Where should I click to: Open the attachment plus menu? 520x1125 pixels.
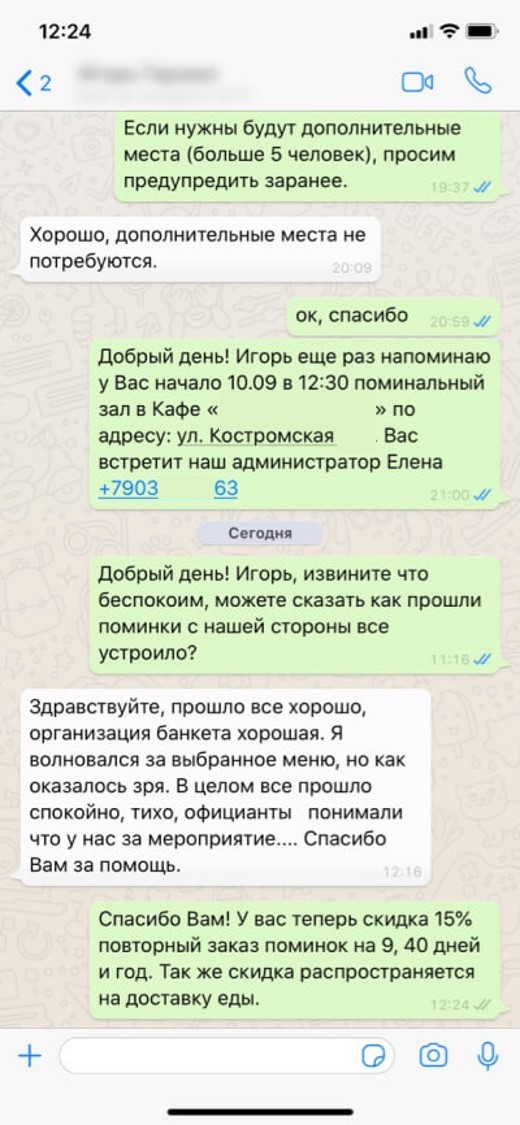[x=29, y=1055]
